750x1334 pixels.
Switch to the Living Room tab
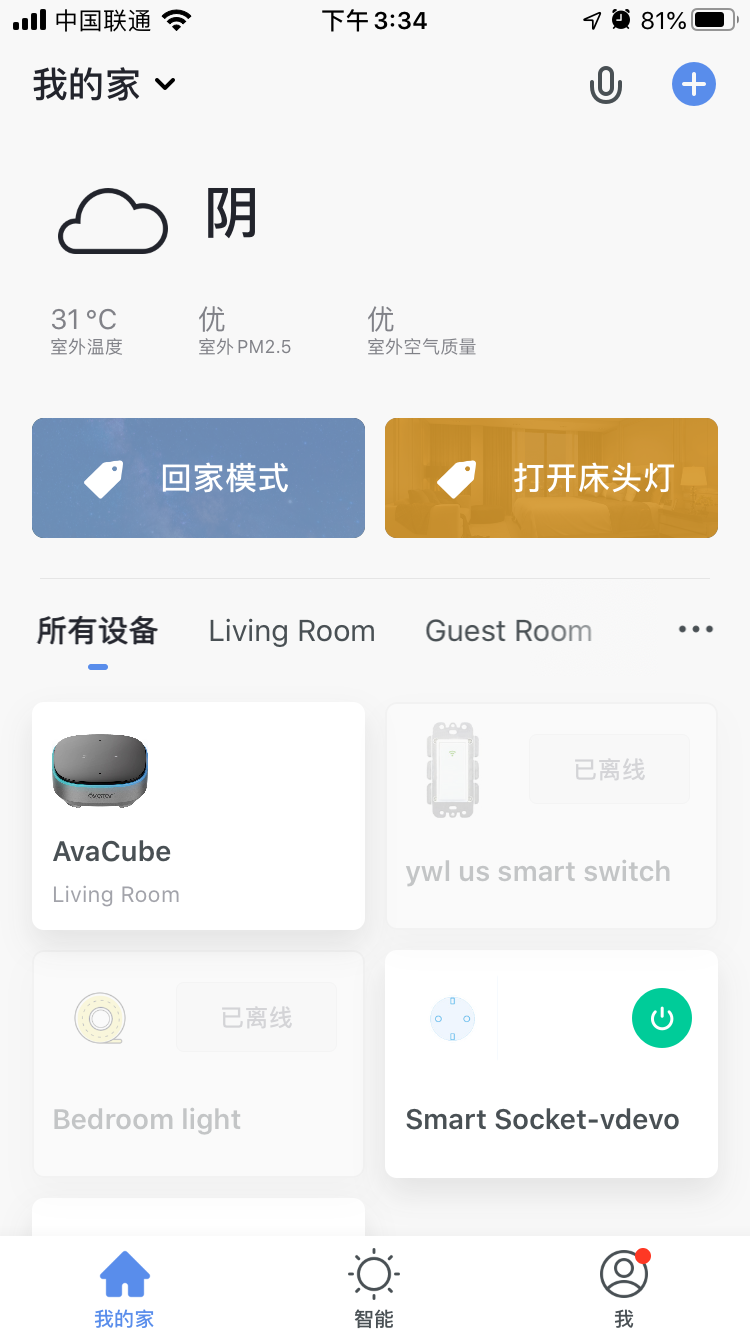(292, 632)
